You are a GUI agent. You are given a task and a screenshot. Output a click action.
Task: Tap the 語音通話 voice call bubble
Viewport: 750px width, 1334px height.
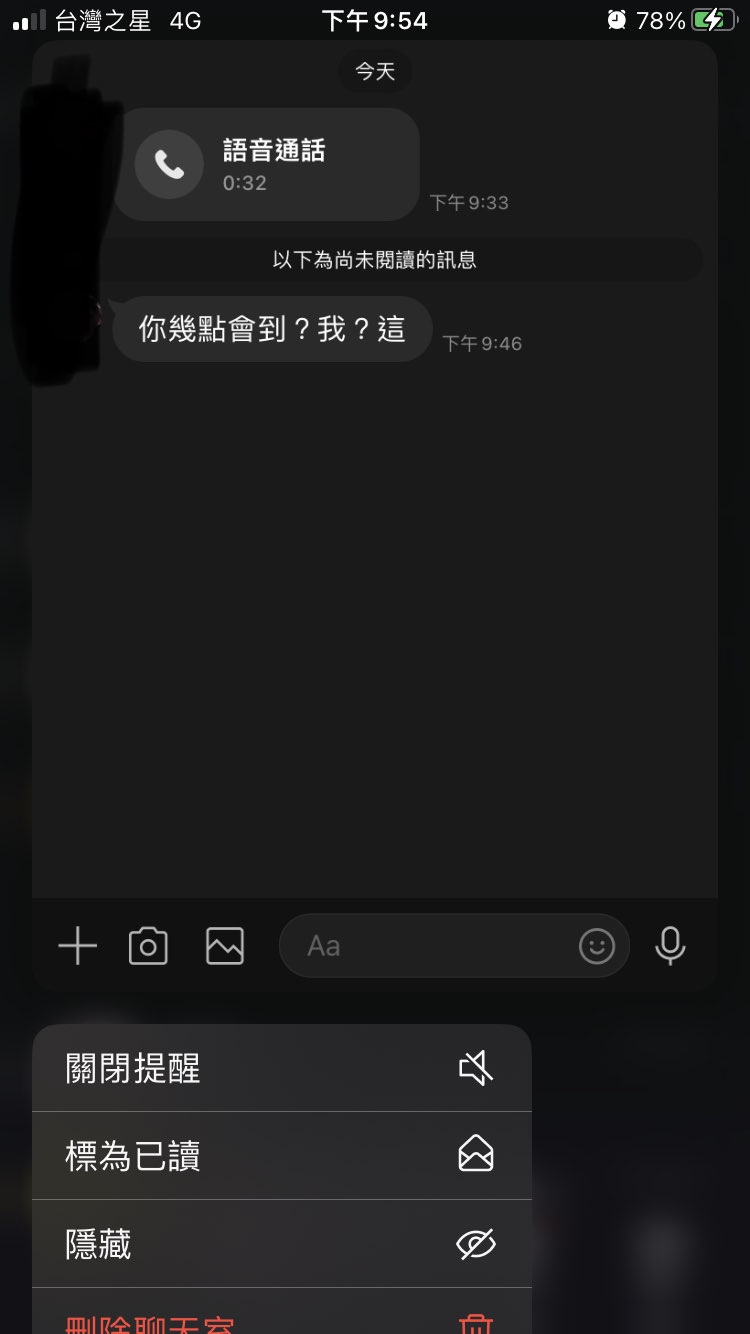[x=267, y=164]
